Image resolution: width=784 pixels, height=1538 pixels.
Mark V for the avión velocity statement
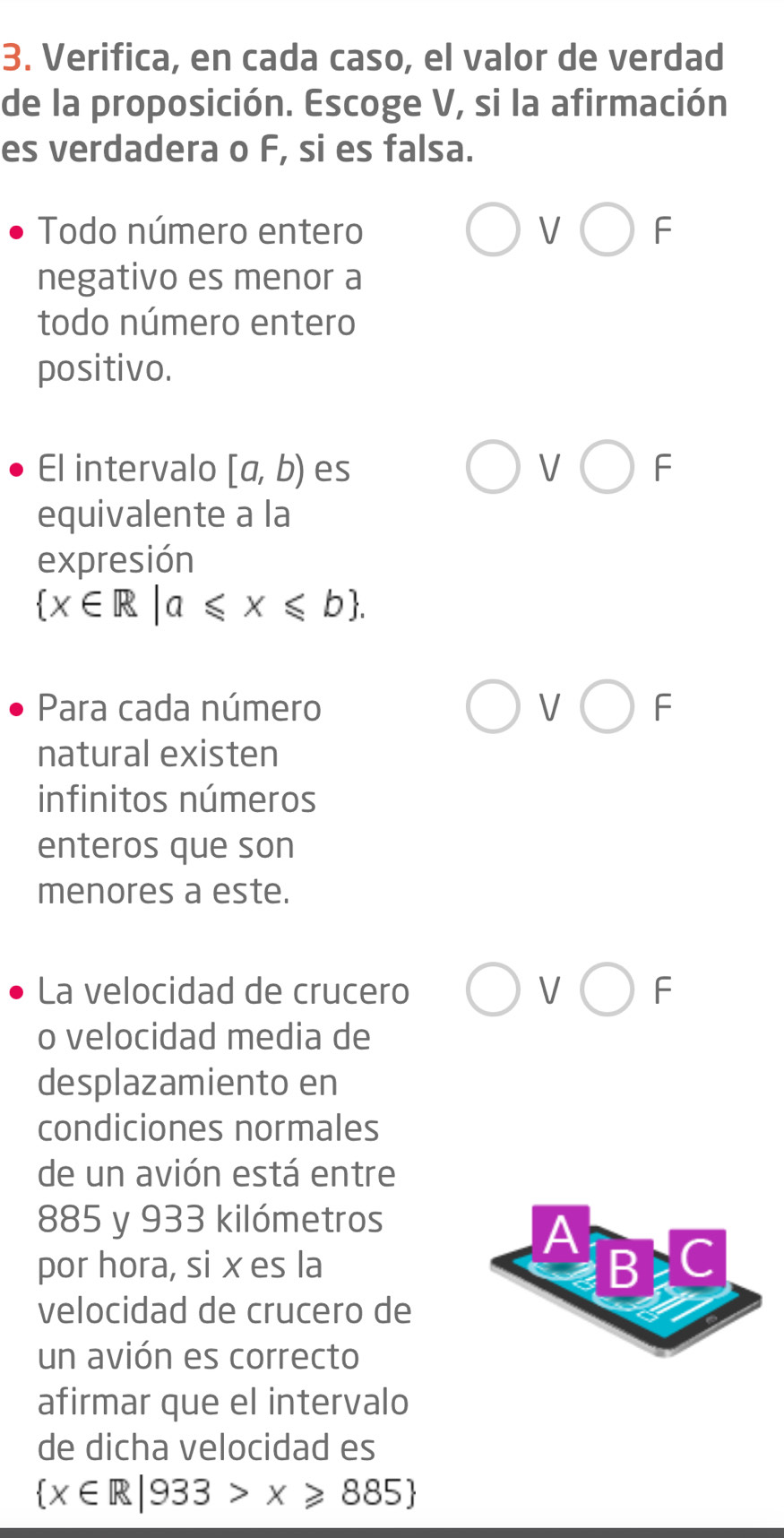pos(493,990)
